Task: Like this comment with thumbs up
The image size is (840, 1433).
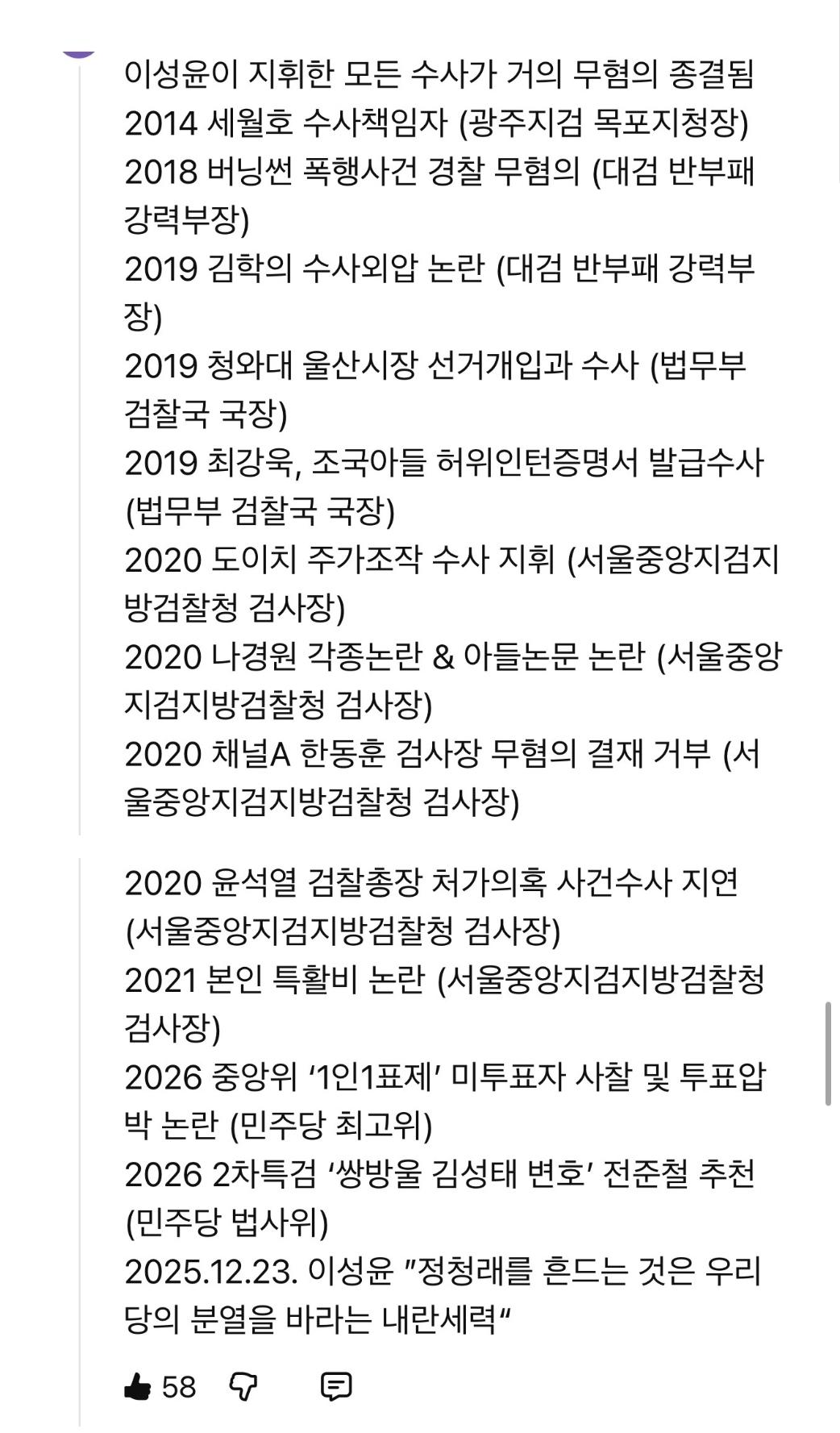Action: pyautogui.click(x=138, y=1387)
